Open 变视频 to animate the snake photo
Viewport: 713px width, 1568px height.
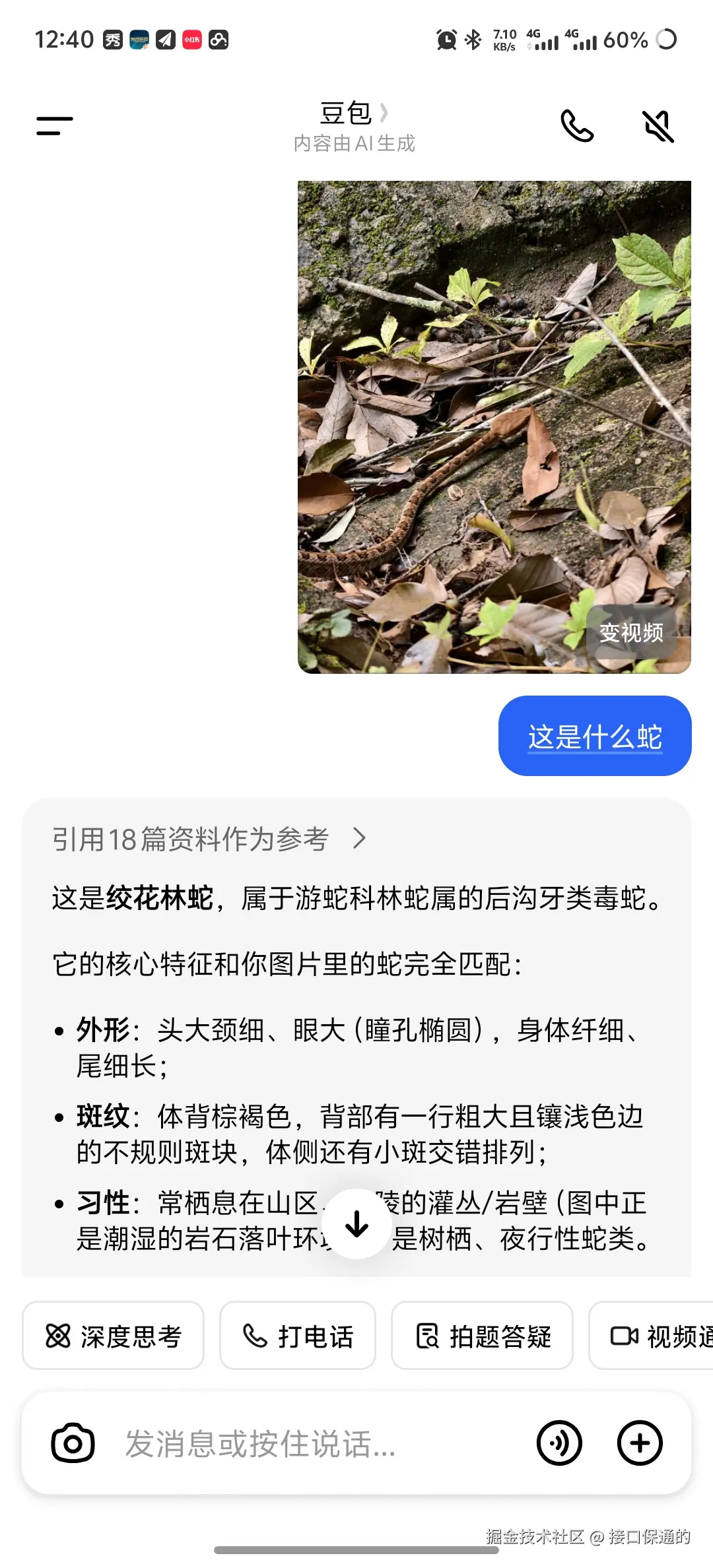click(632, 634)
